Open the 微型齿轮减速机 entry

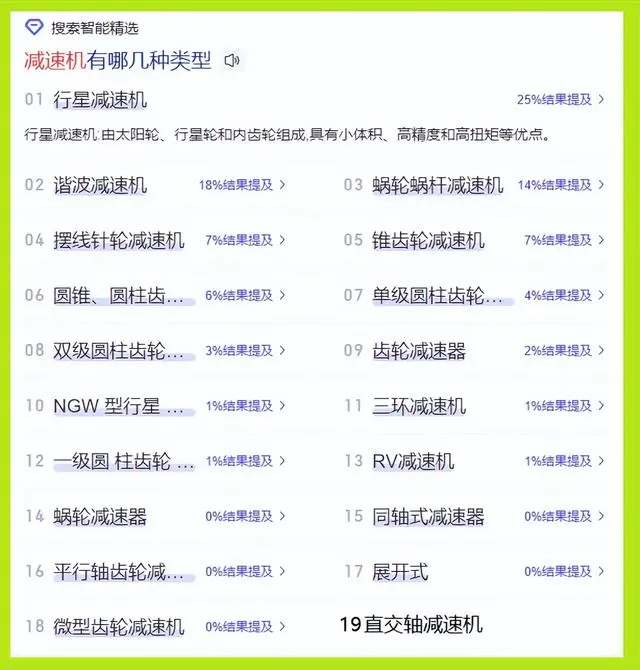coord(118,627)
